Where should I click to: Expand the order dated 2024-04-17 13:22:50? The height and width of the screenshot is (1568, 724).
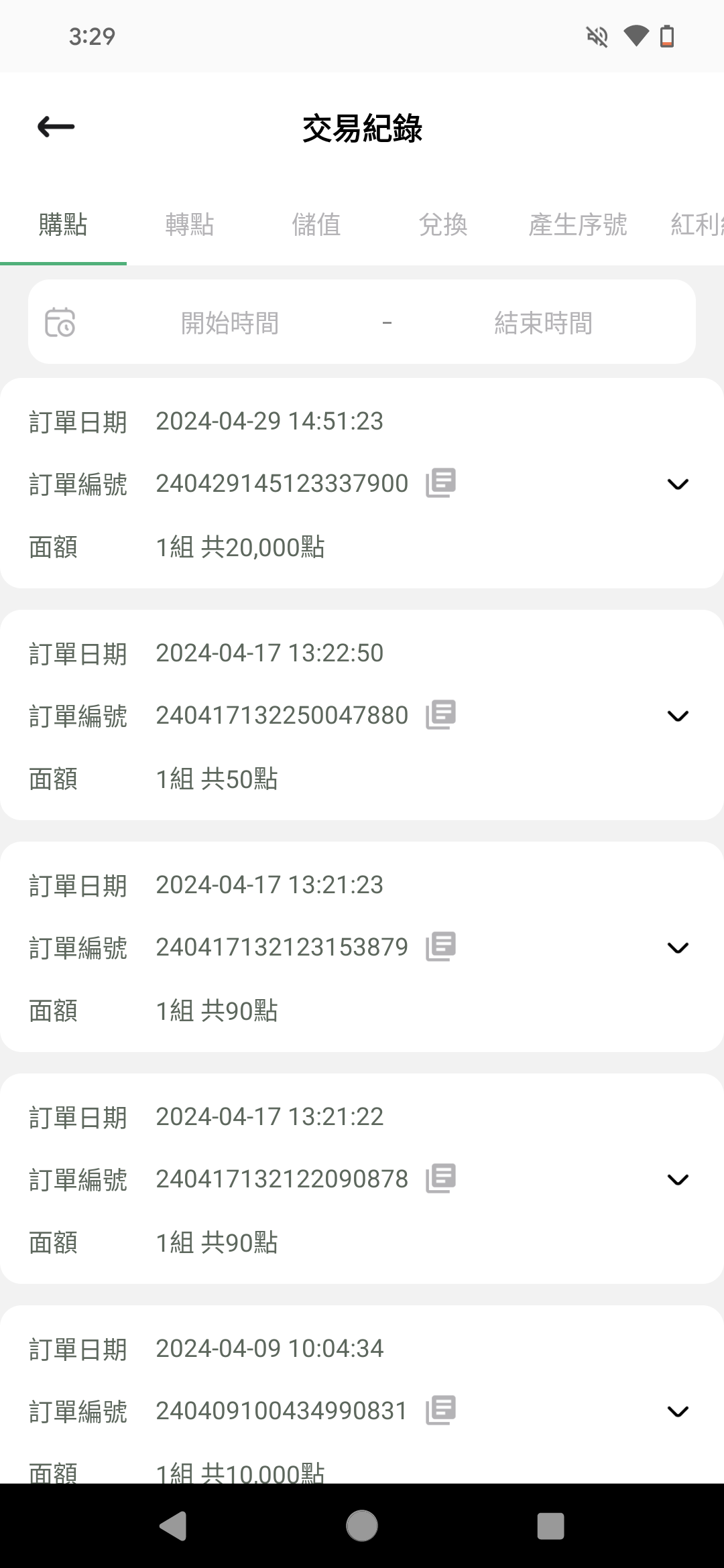tap(678, 716)
